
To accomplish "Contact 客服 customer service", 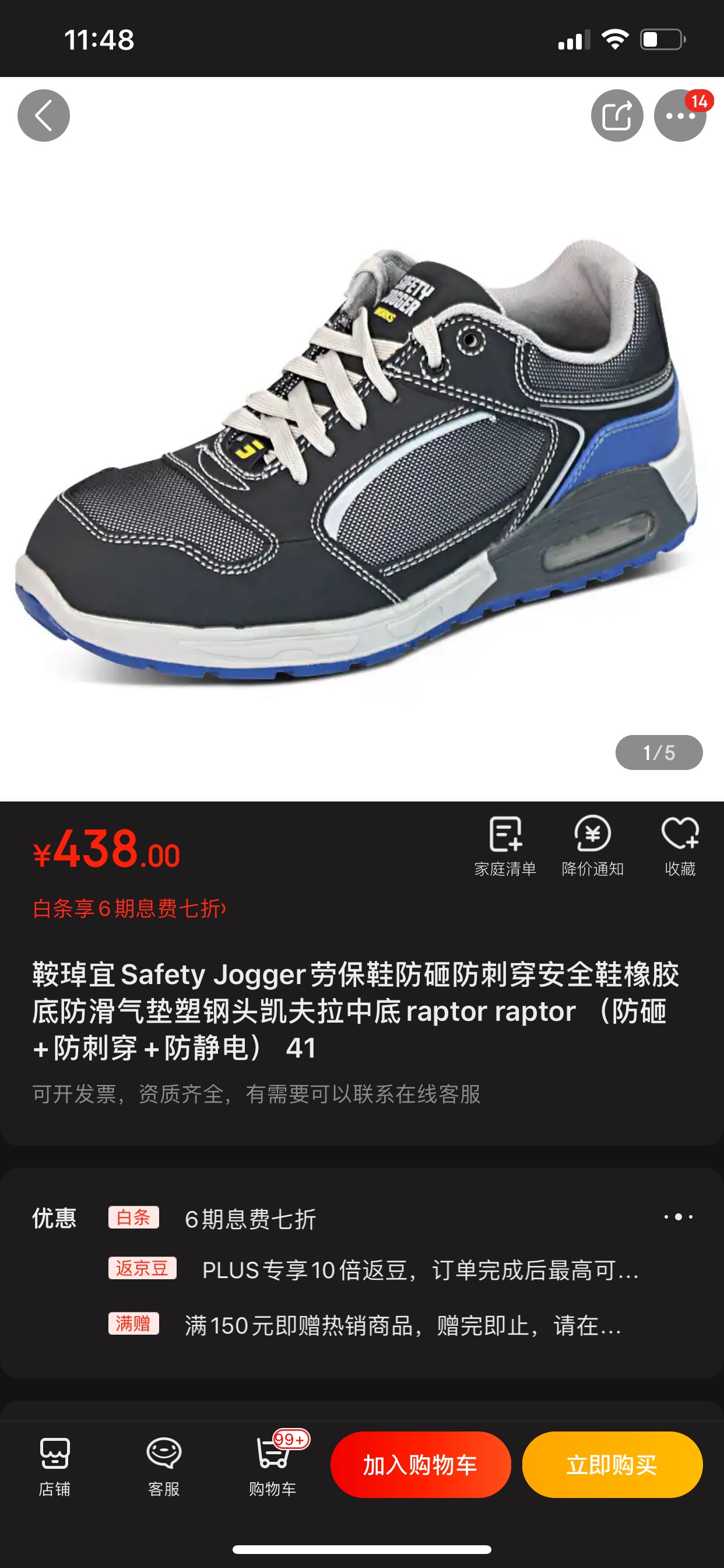I will [164, 1465].
